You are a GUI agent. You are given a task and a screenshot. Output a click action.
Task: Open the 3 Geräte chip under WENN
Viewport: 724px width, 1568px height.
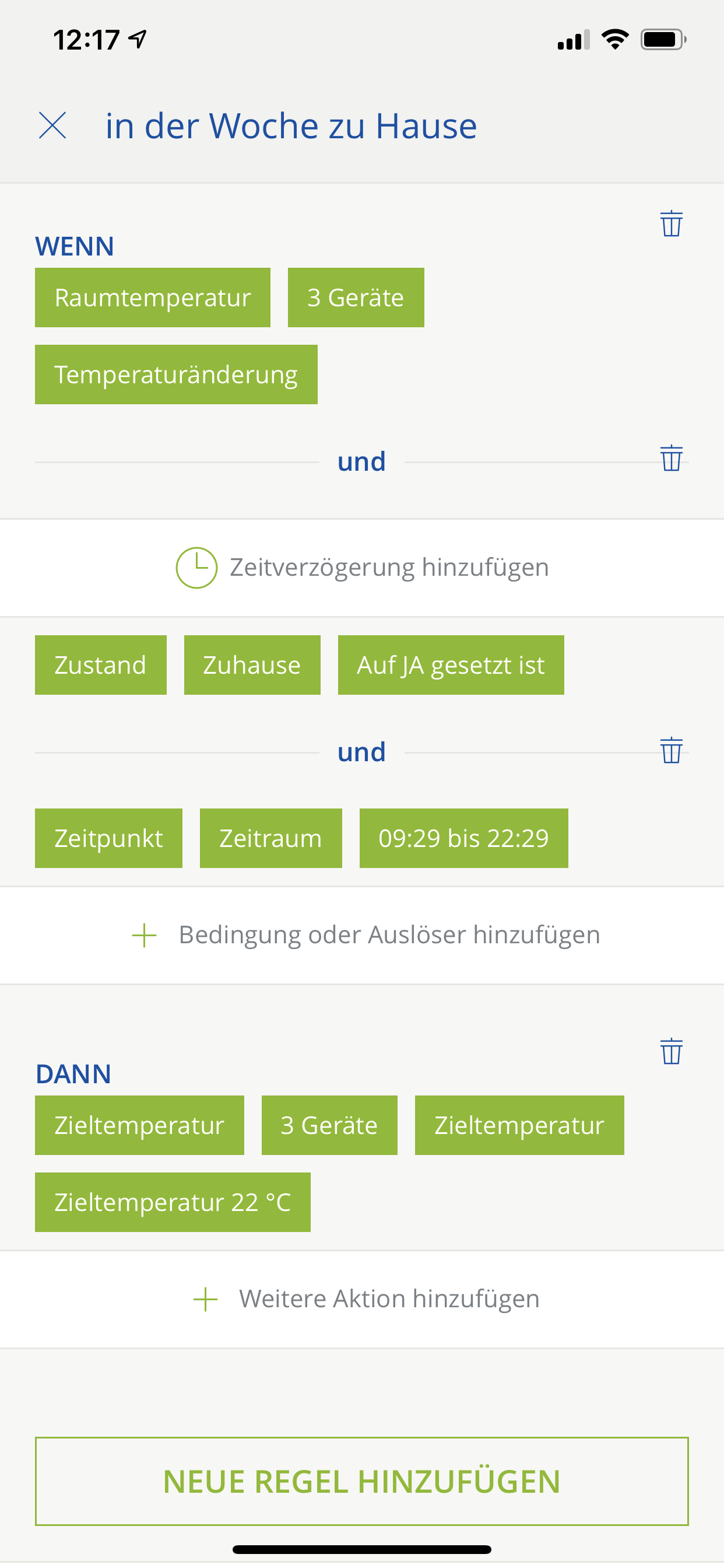356,297
